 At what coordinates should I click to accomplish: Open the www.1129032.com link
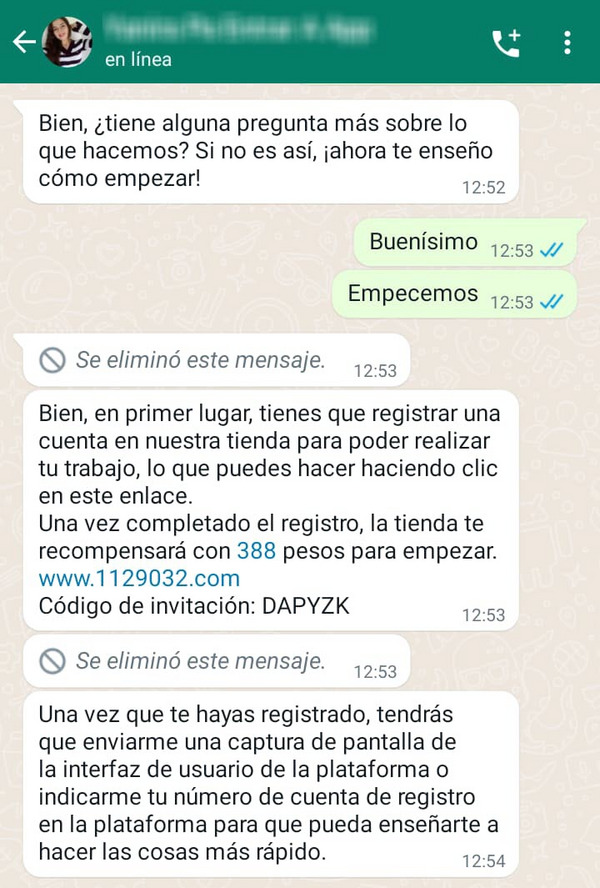(139, 578)
